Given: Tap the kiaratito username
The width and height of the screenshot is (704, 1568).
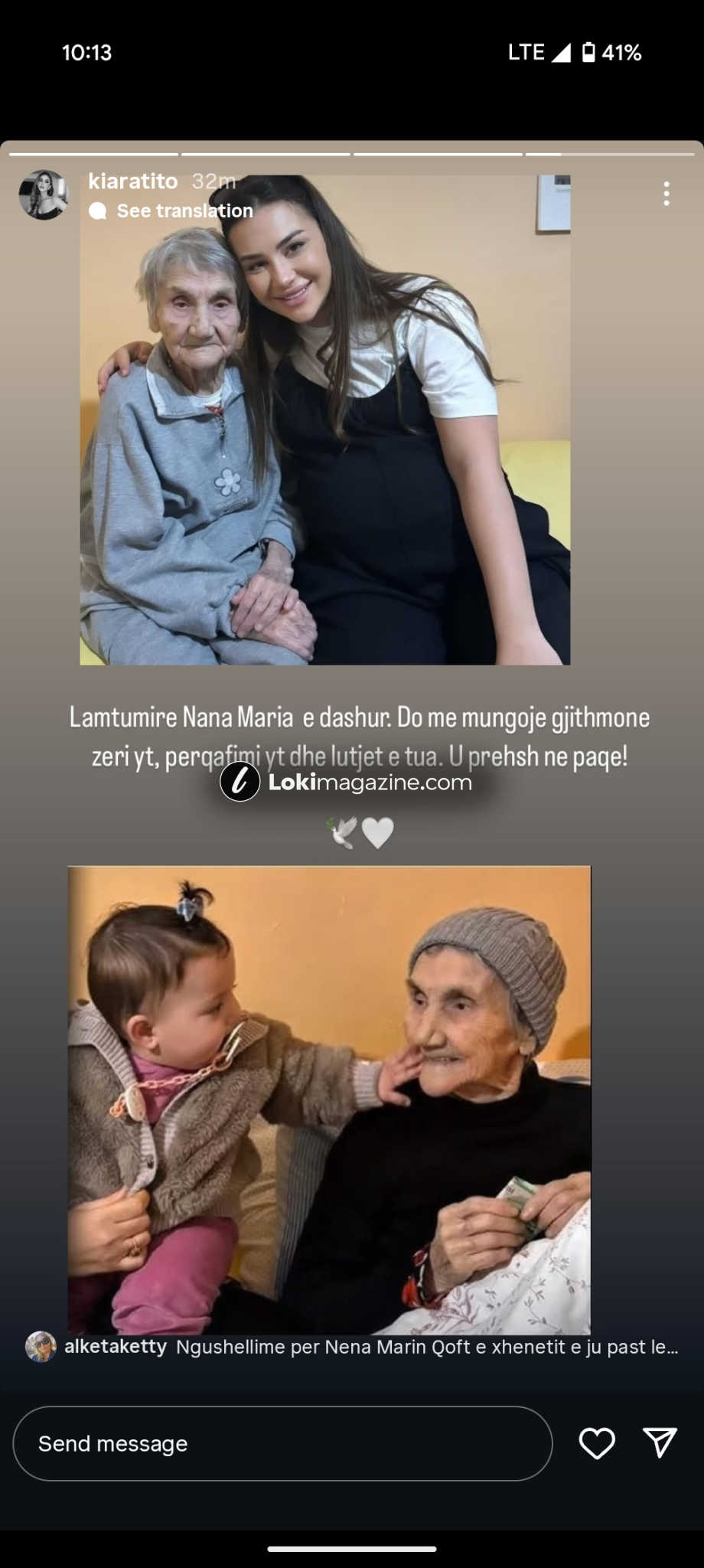Looking at the screenshot, I should click(133, 181).
